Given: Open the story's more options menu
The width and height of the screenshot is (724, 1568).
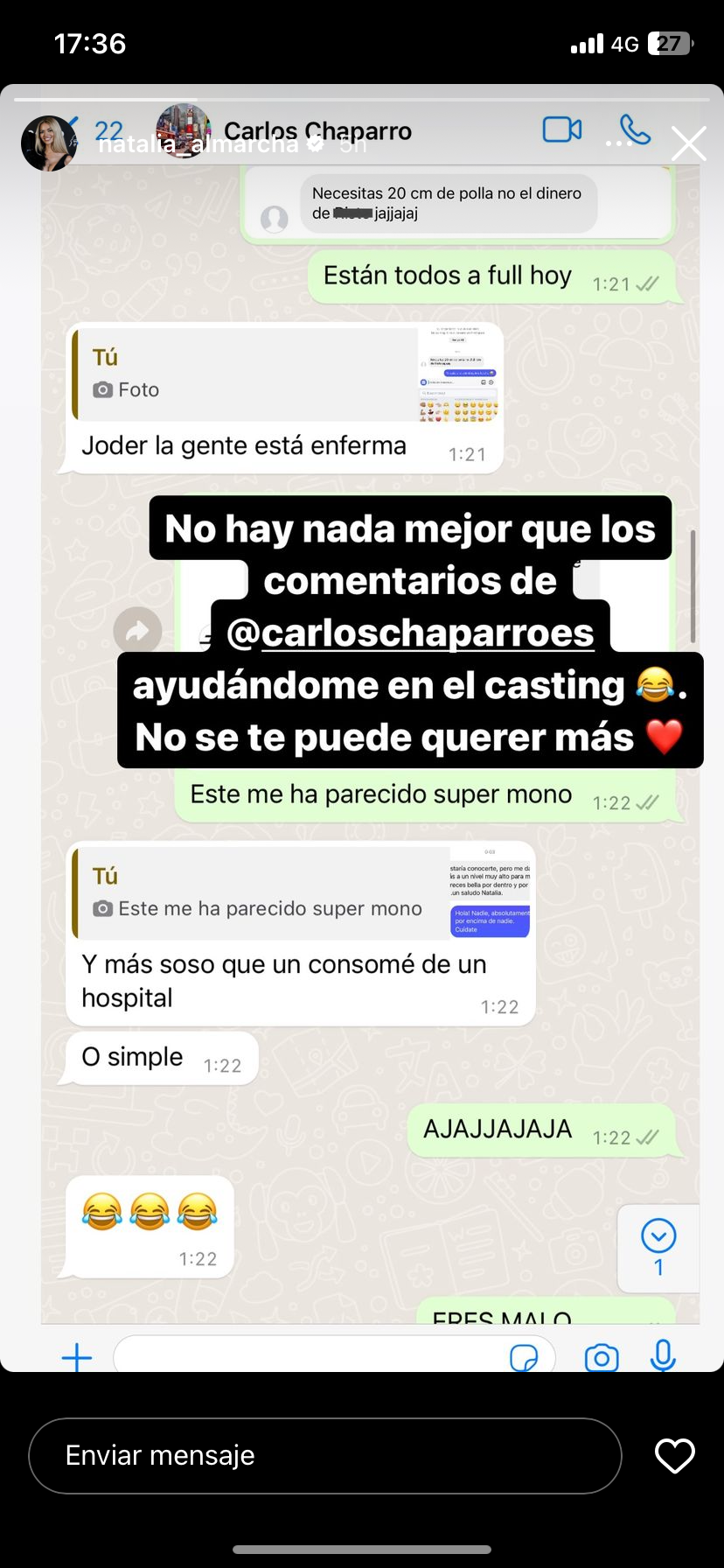Looking at the screenshot, I should pyautogui.click(x=618, y=143).
